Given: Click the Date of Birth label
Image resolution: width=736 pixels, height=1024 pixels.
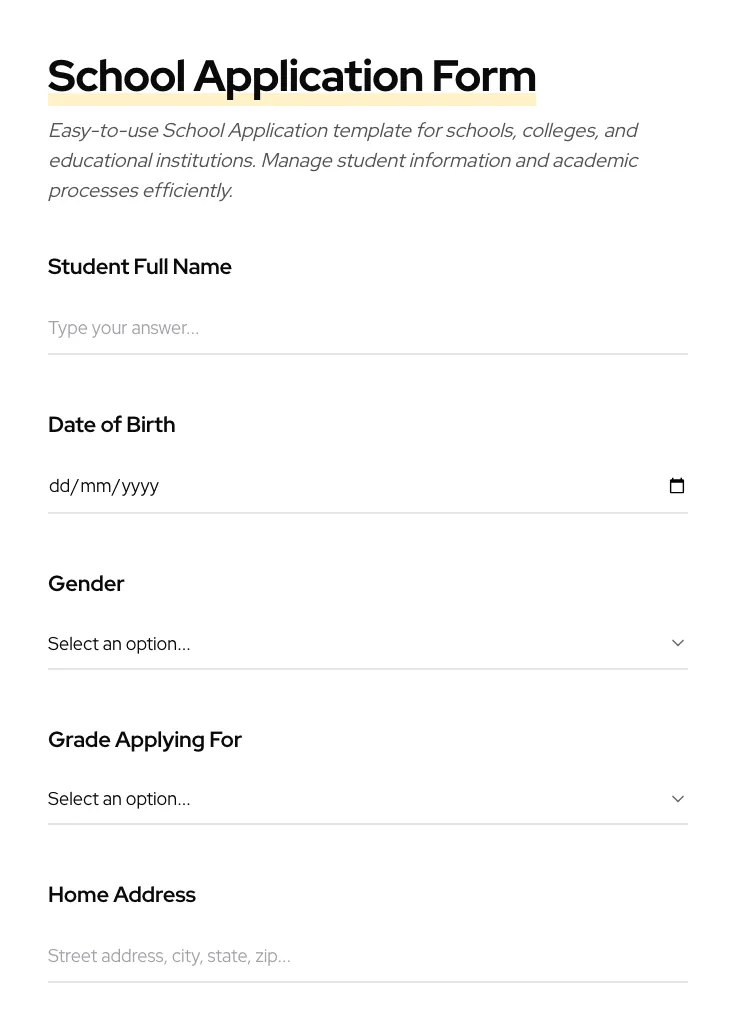Looking at the screenshot, I should click(x=111, y=424).
